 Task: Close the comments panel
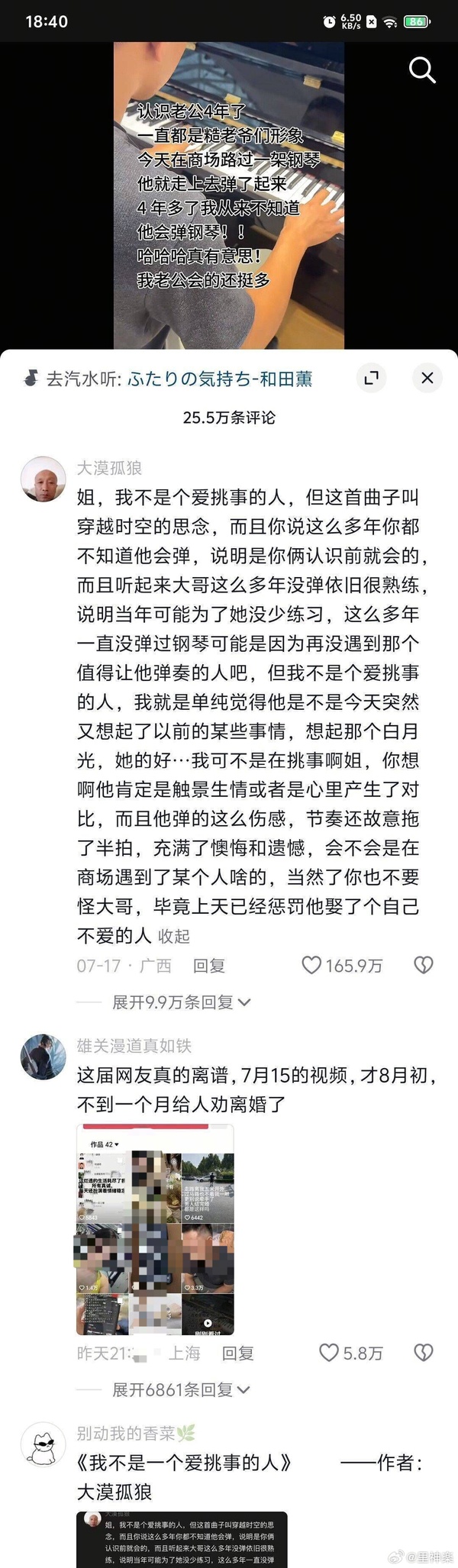[427, 378]
